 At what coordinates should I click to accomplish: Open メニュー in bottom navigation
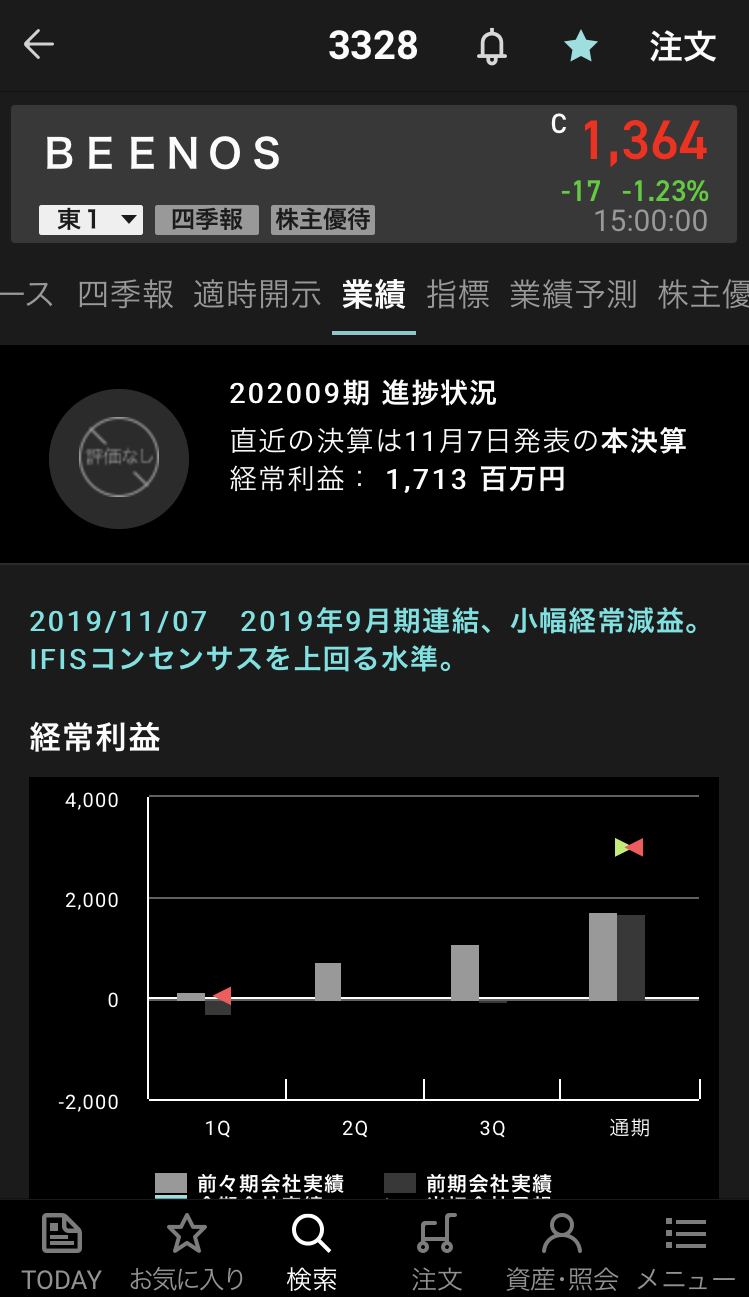(x=686, y=1250)
